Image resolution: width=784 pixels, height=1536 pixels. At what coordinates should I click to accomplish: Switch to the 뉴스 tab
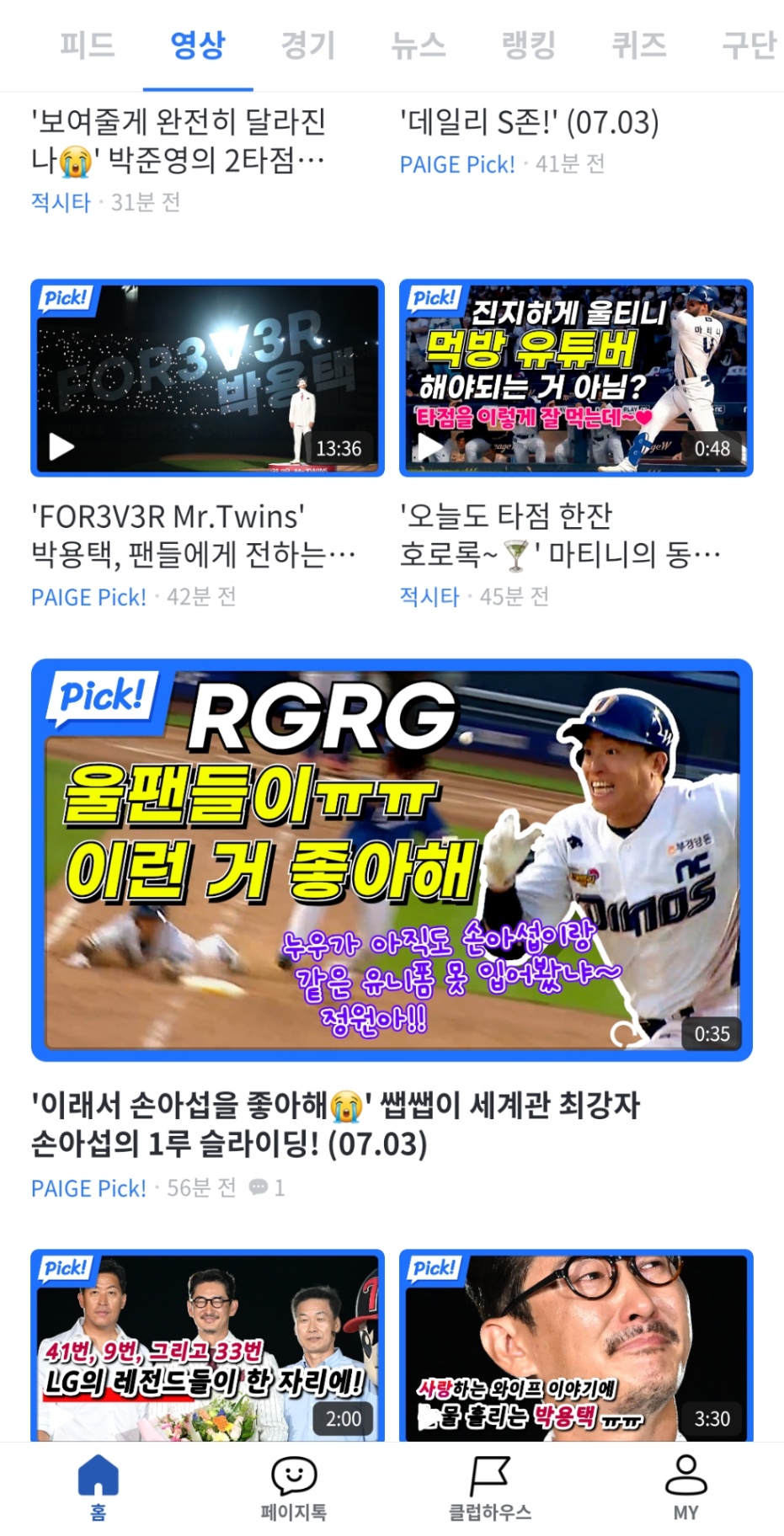pos(418,45)
